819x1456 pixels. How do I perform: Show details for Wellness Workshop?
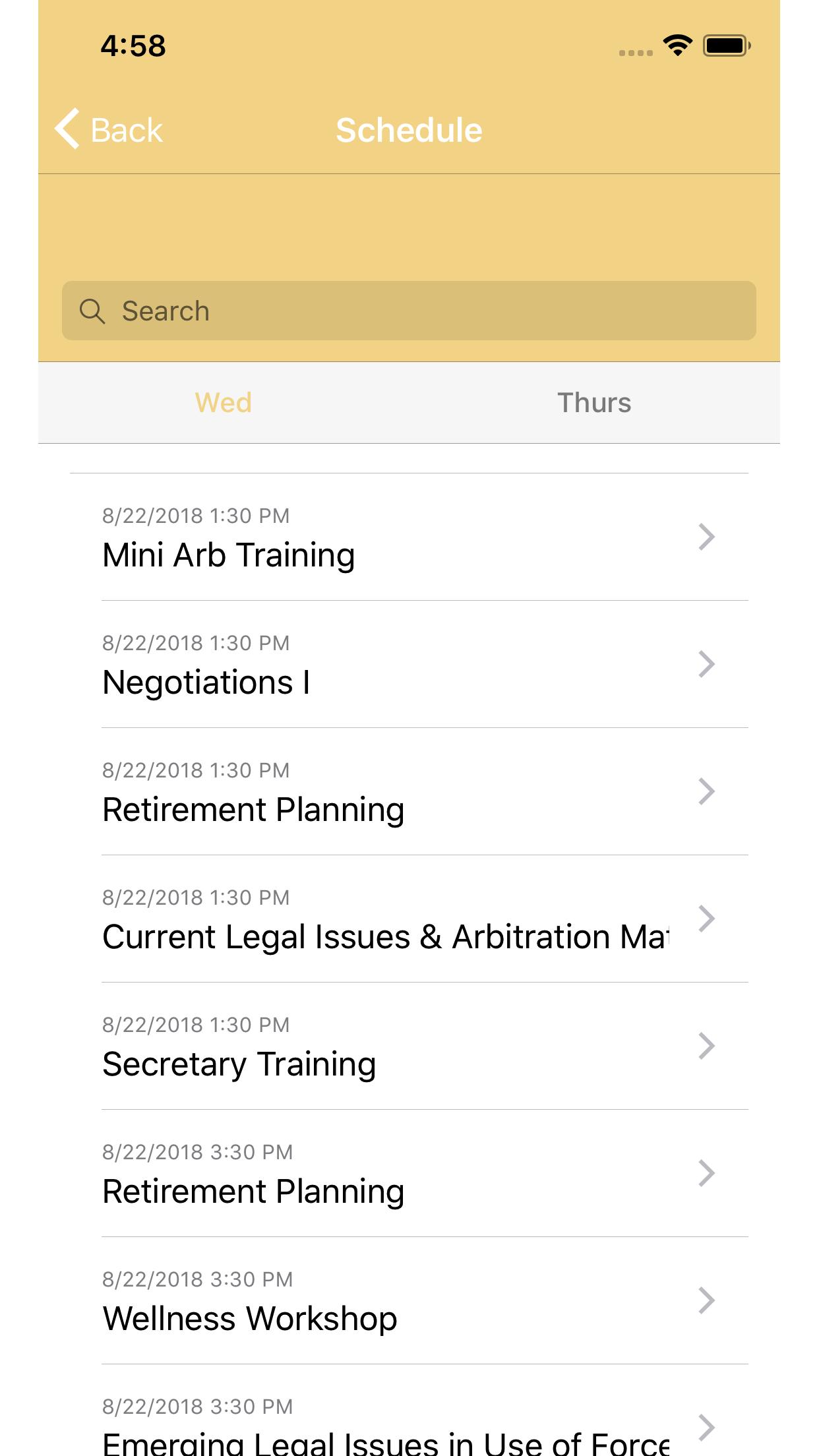click(409, 1301)
